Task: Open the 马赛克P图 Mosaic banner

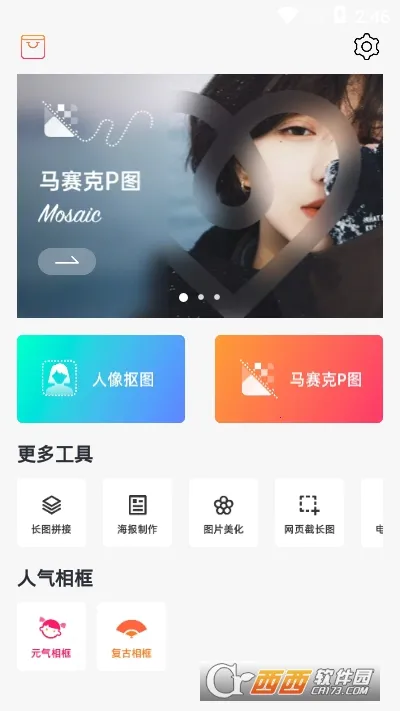Action: click(x=200, y=196)
